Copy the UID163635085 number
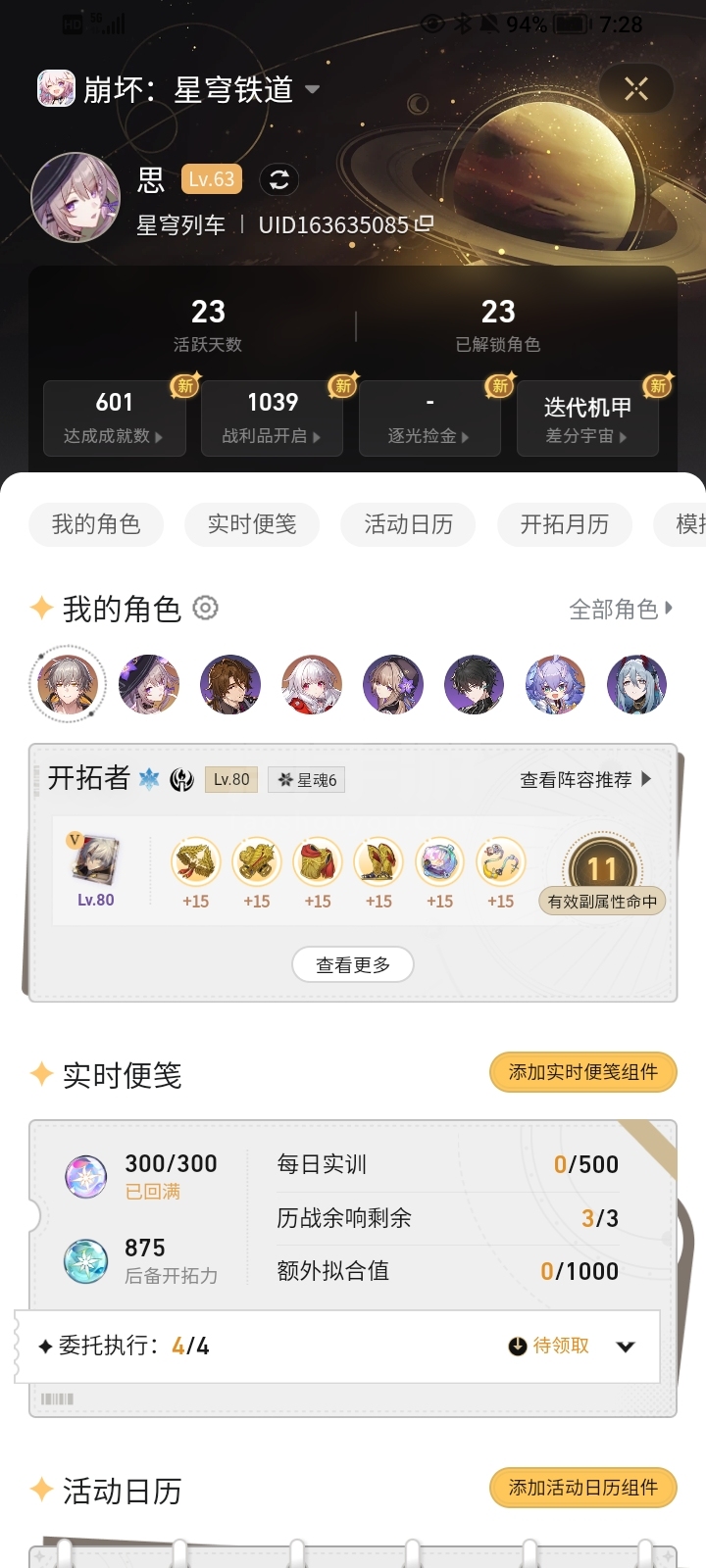The image size is (706, 1568). point(424,224)
